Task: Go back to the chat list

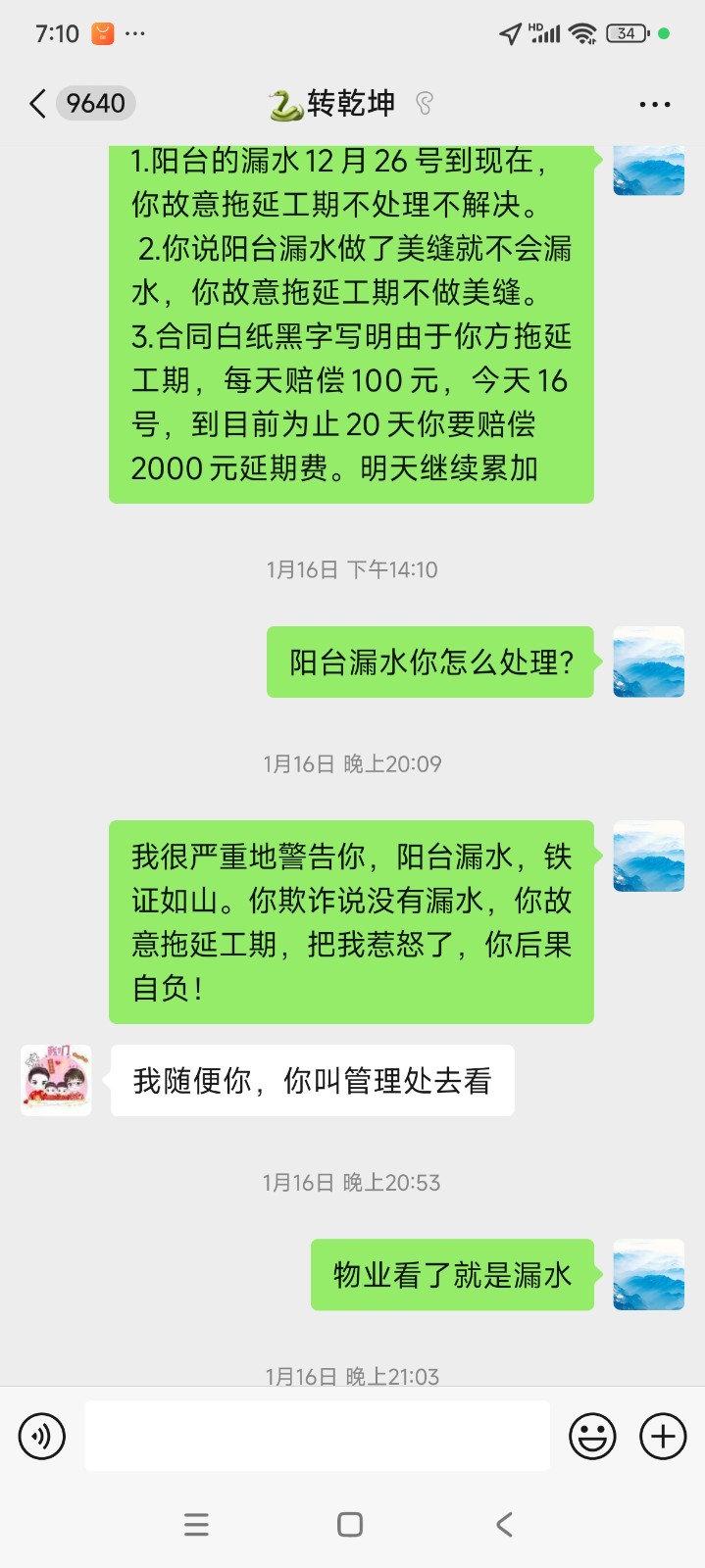Action: coord(39,104)
